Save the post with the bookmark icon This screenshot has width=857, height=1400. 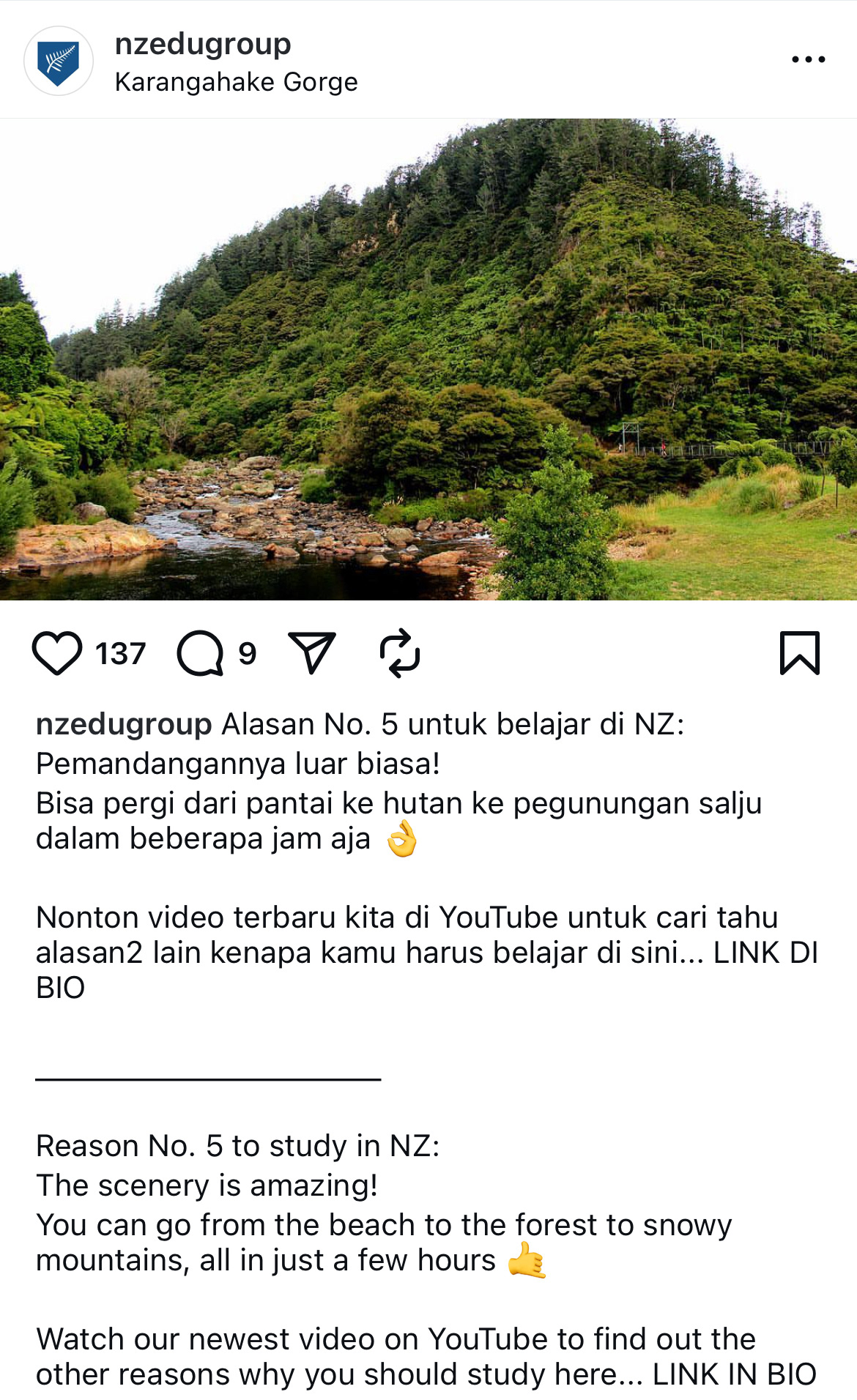point(799,652)
